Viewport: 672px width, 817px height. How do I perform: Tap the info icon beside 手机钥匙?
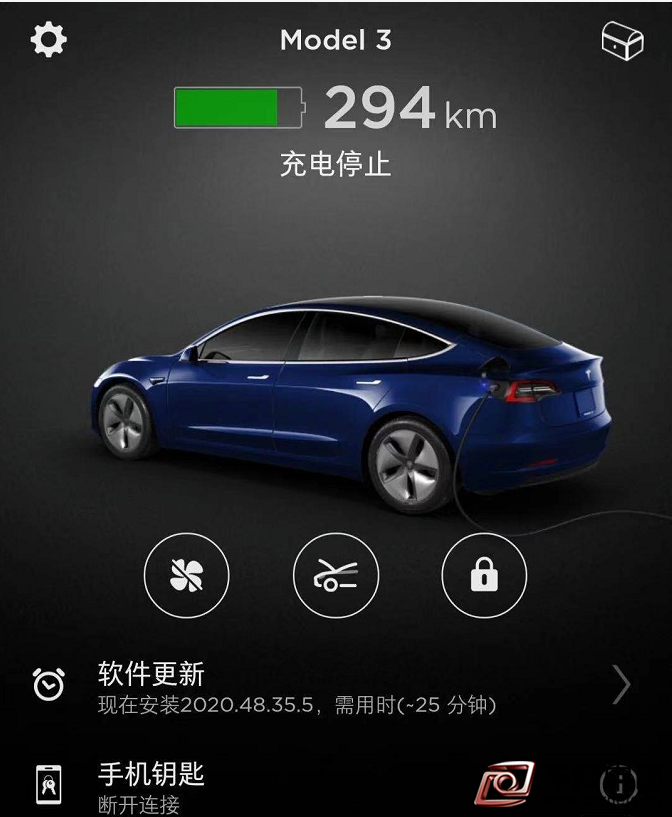(x=619, y=783)
